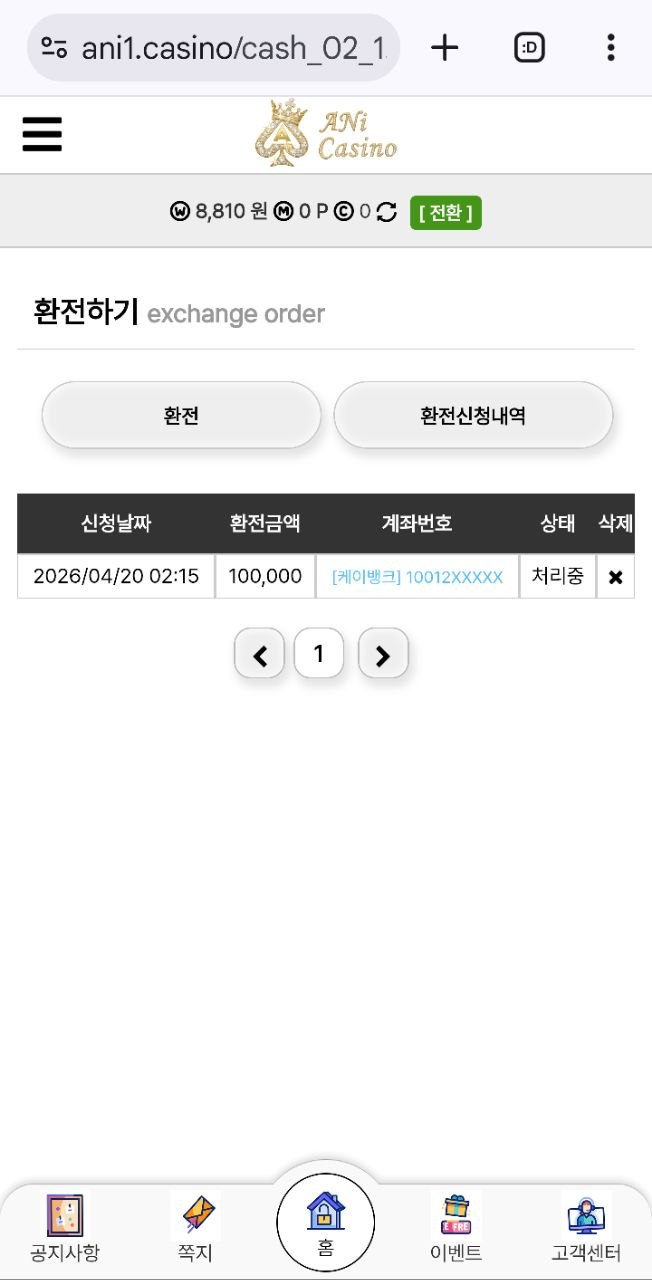Select the 환전 button
The image size is (652, 1280).
pos(181,415)
